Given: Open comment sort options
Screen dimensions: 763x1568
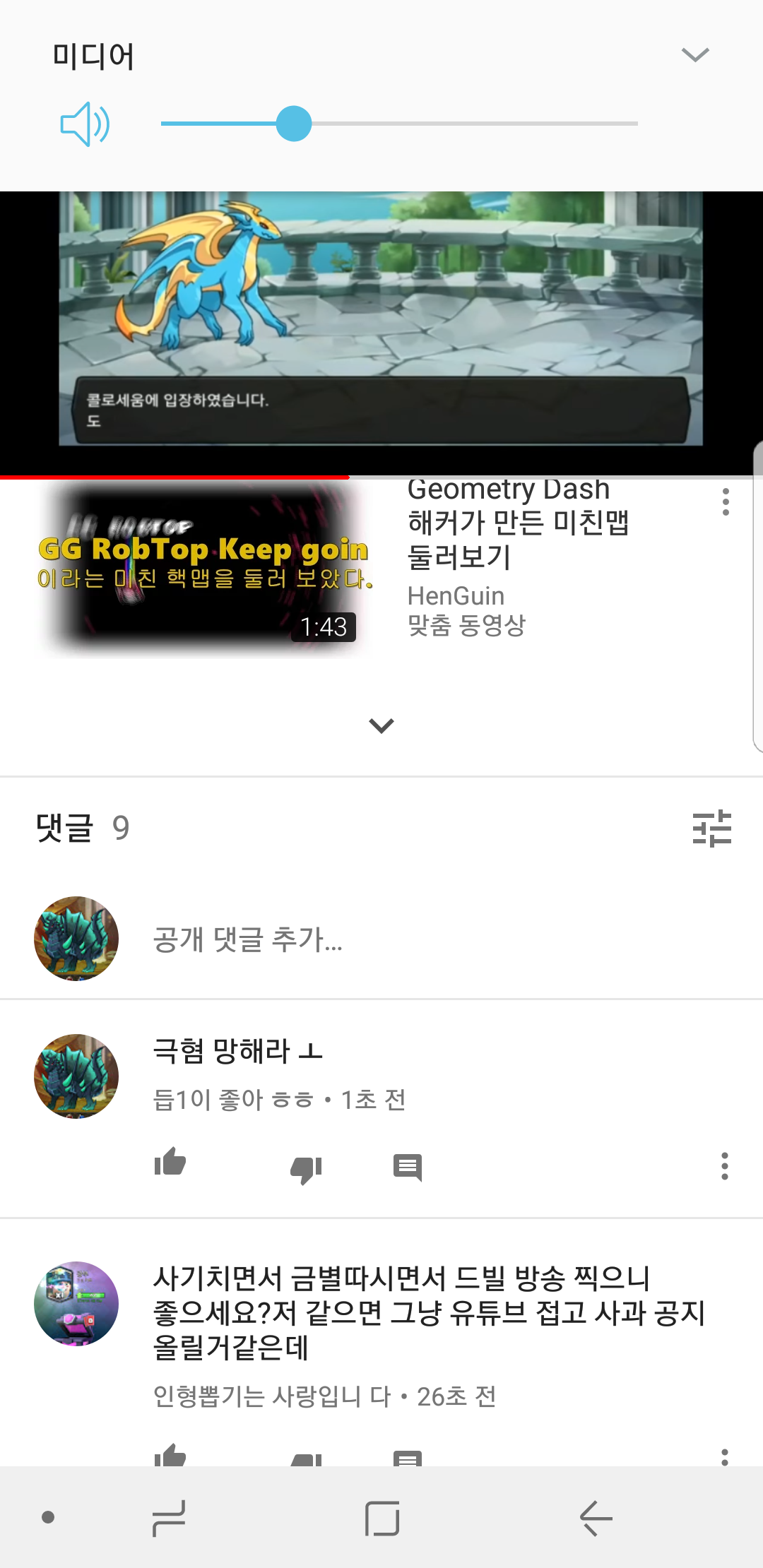Looking at the screenshot, I should pyautogui.click(x=711, y=828).
